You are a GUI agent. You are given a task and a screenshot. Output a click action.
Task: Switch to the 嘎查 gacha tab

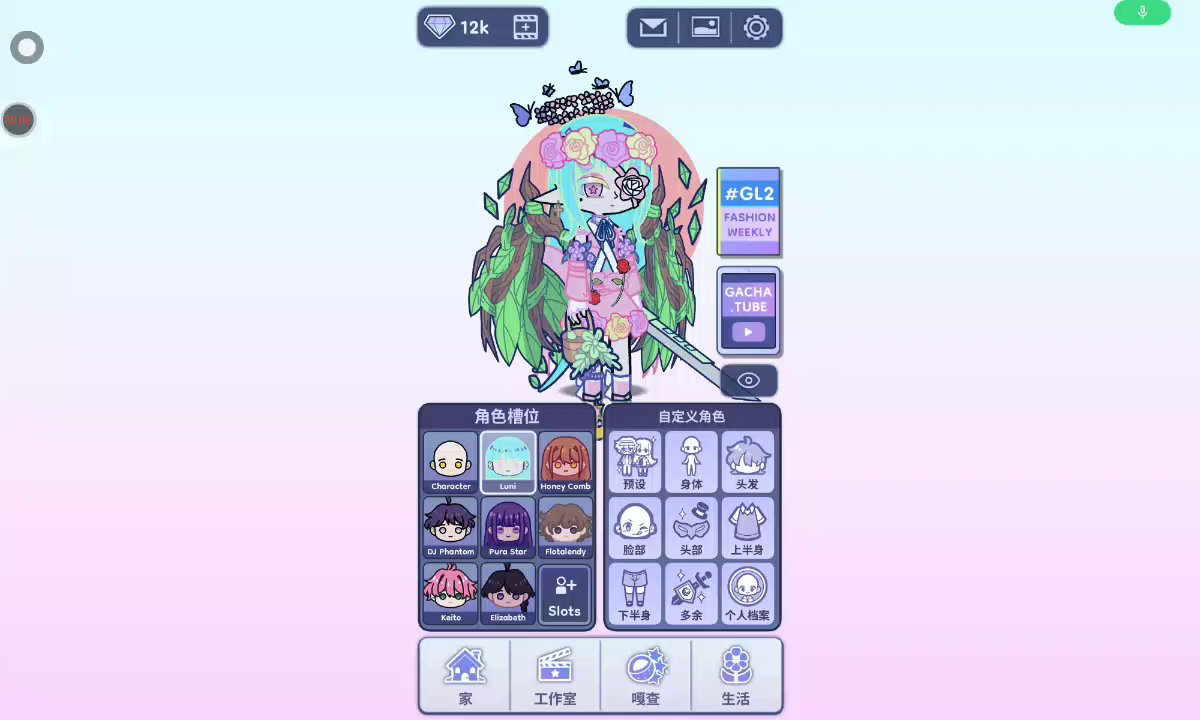pos(646,677)
